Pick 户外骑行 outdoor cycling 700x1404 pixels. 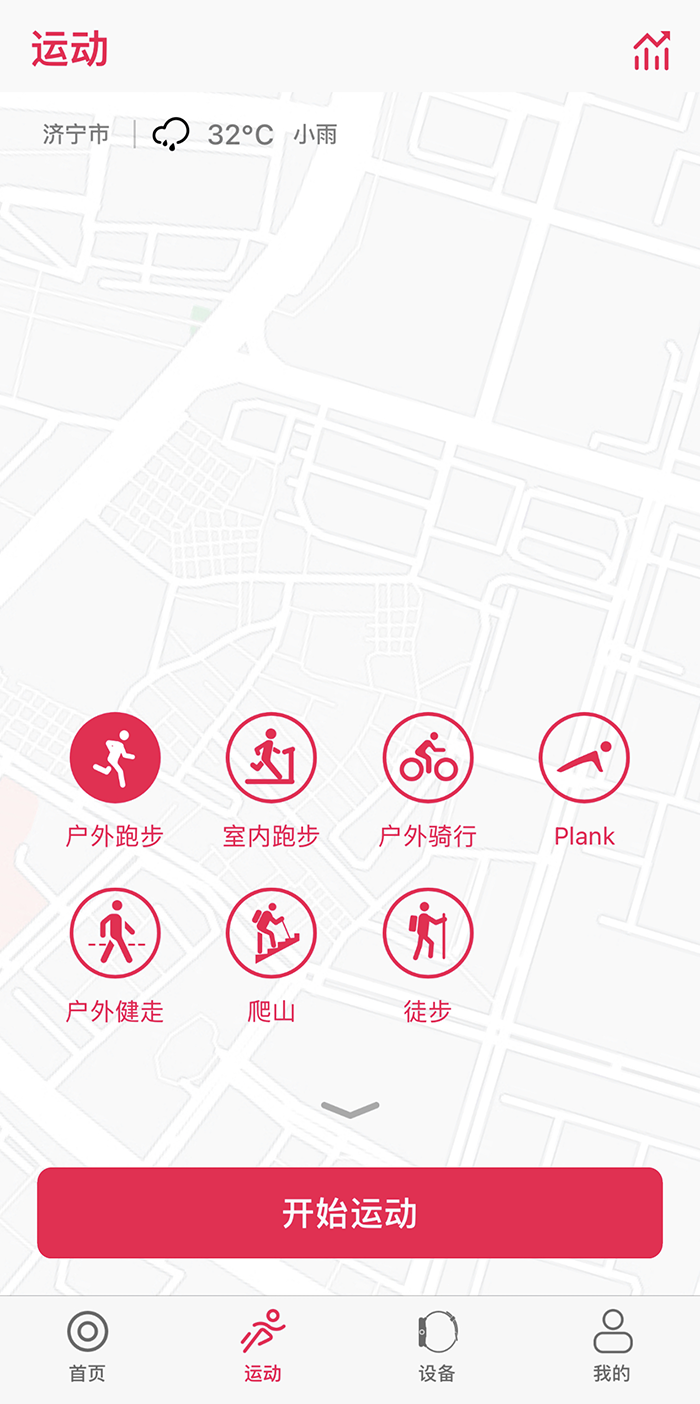click(428, 758)
